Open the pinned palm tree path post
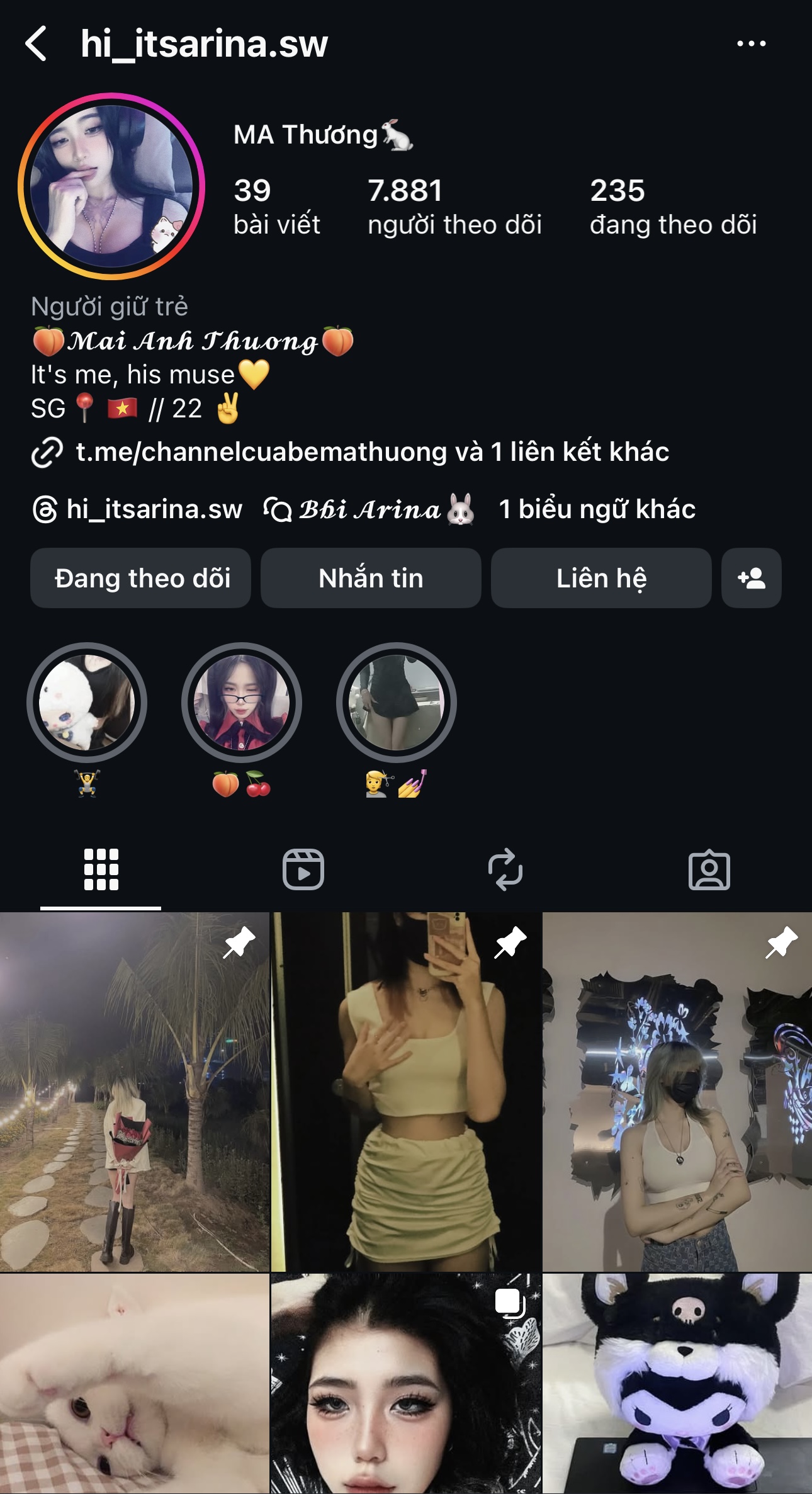 134,1092
